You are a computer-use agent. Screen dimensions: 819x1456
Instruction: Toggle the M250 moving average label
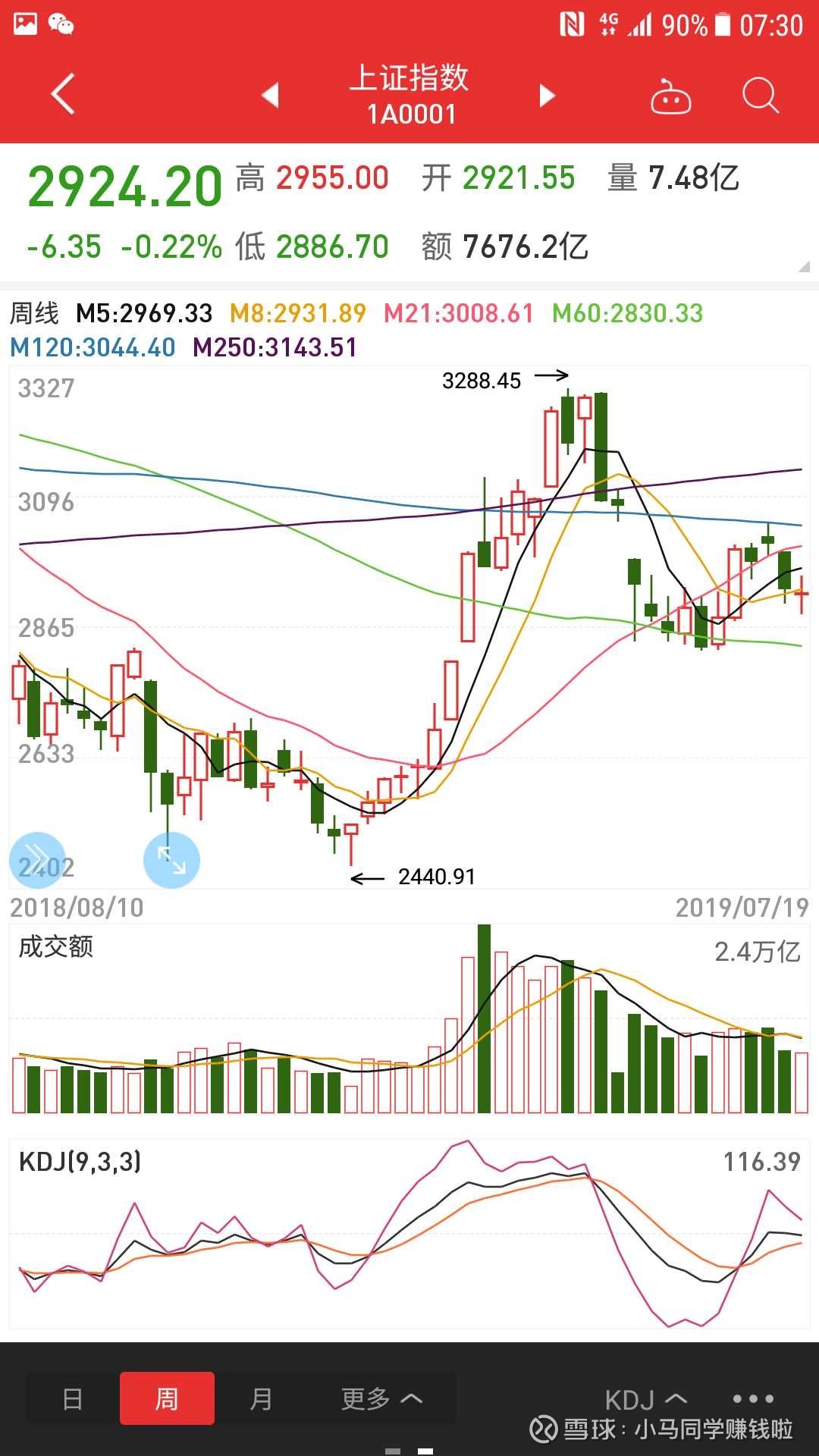tap(275, 349)
